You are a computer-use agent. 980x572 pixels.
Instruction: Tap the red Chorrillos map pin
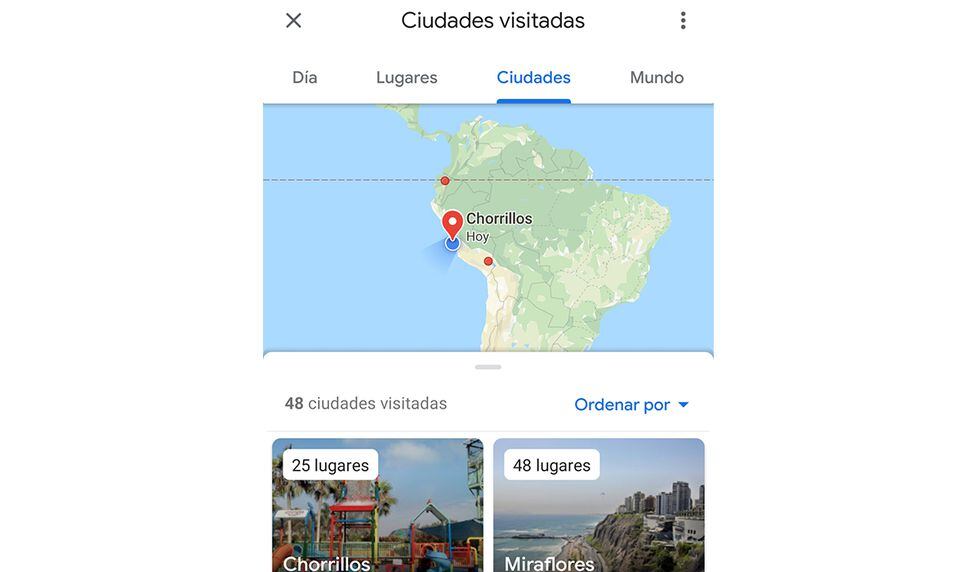[x=453, y=223]
